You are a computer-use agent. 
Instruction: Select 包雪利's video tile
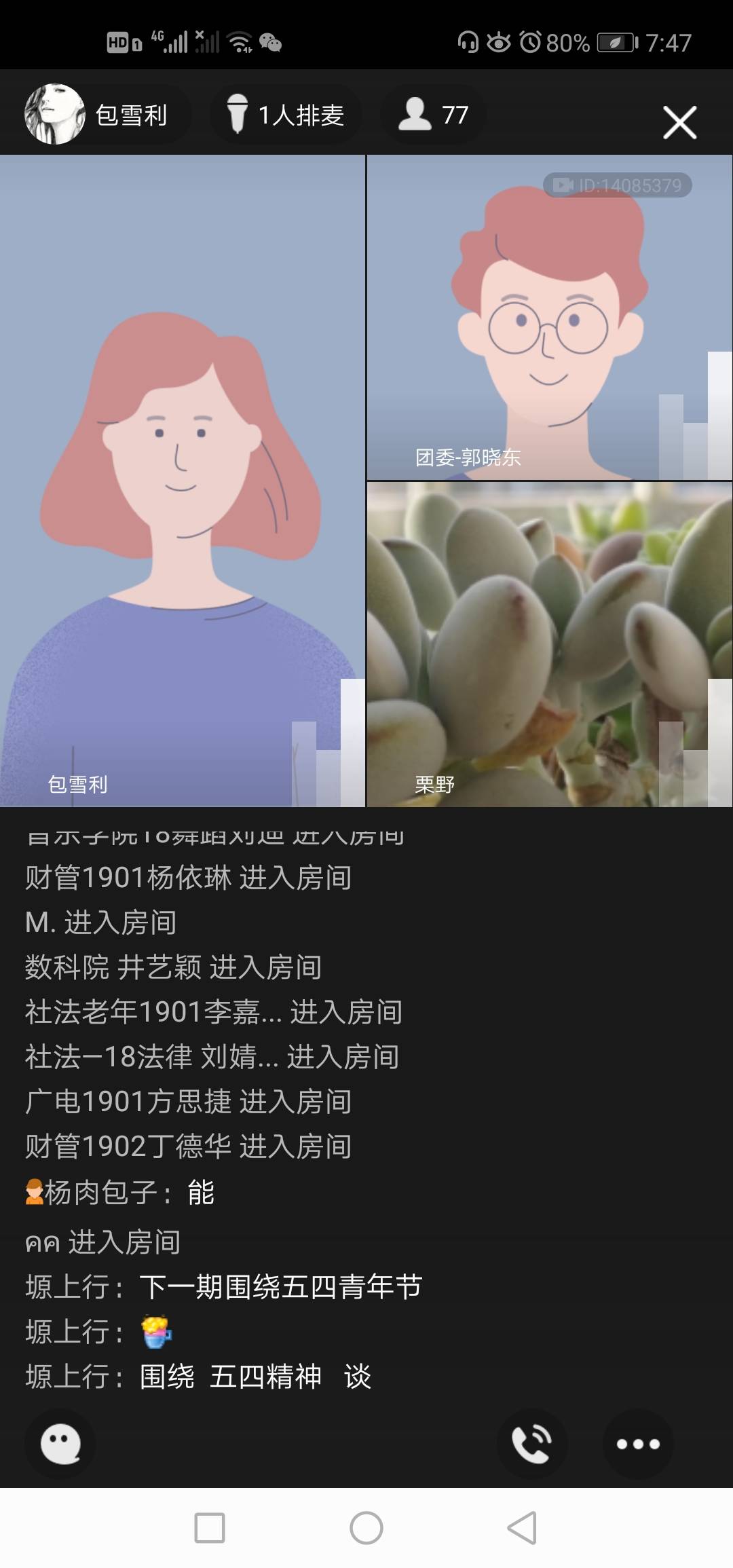click(x=183, y=481)
